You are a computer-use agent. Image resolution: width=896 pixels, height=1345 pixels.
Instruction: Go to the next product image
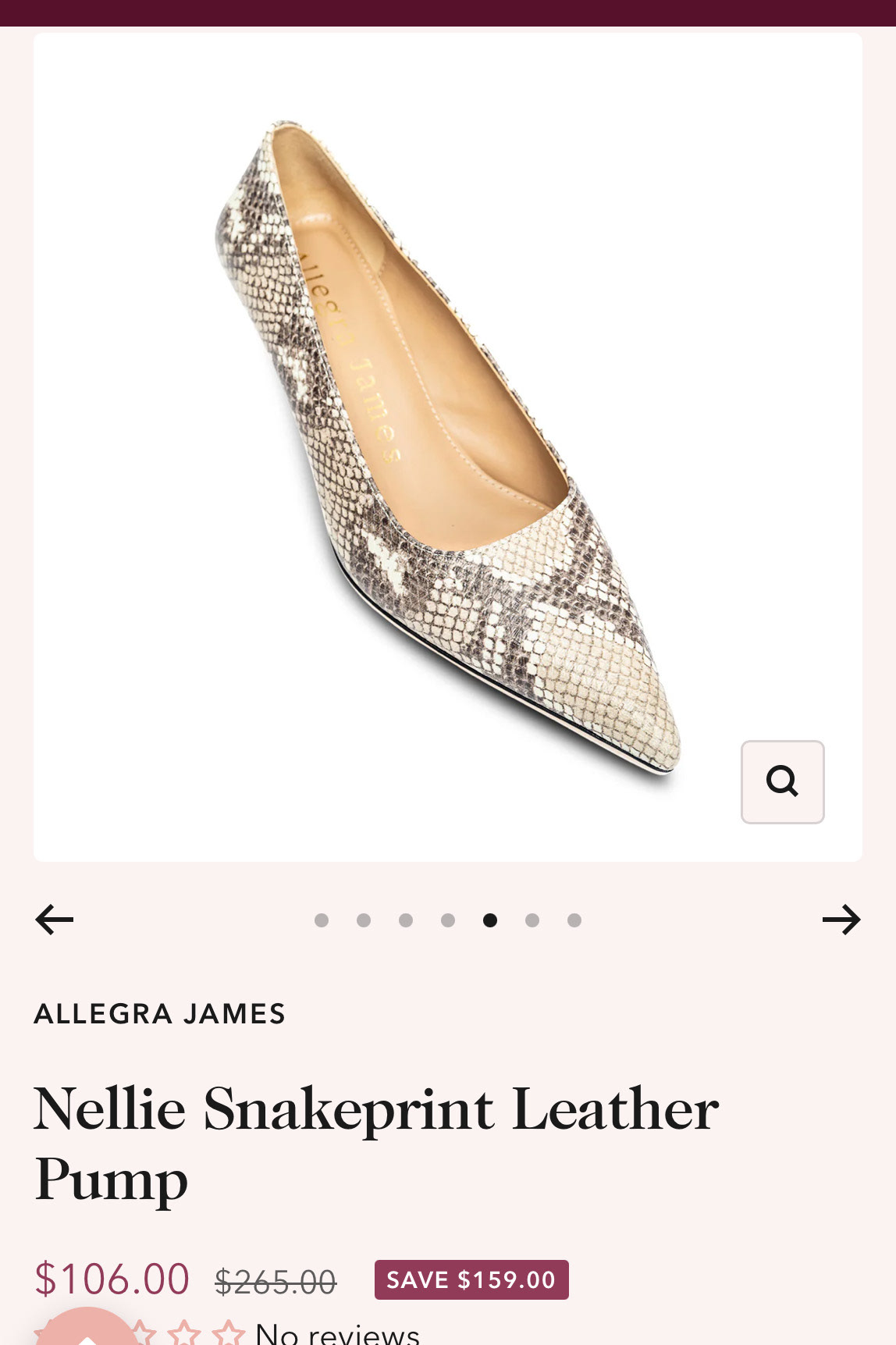tap(841, 920)
